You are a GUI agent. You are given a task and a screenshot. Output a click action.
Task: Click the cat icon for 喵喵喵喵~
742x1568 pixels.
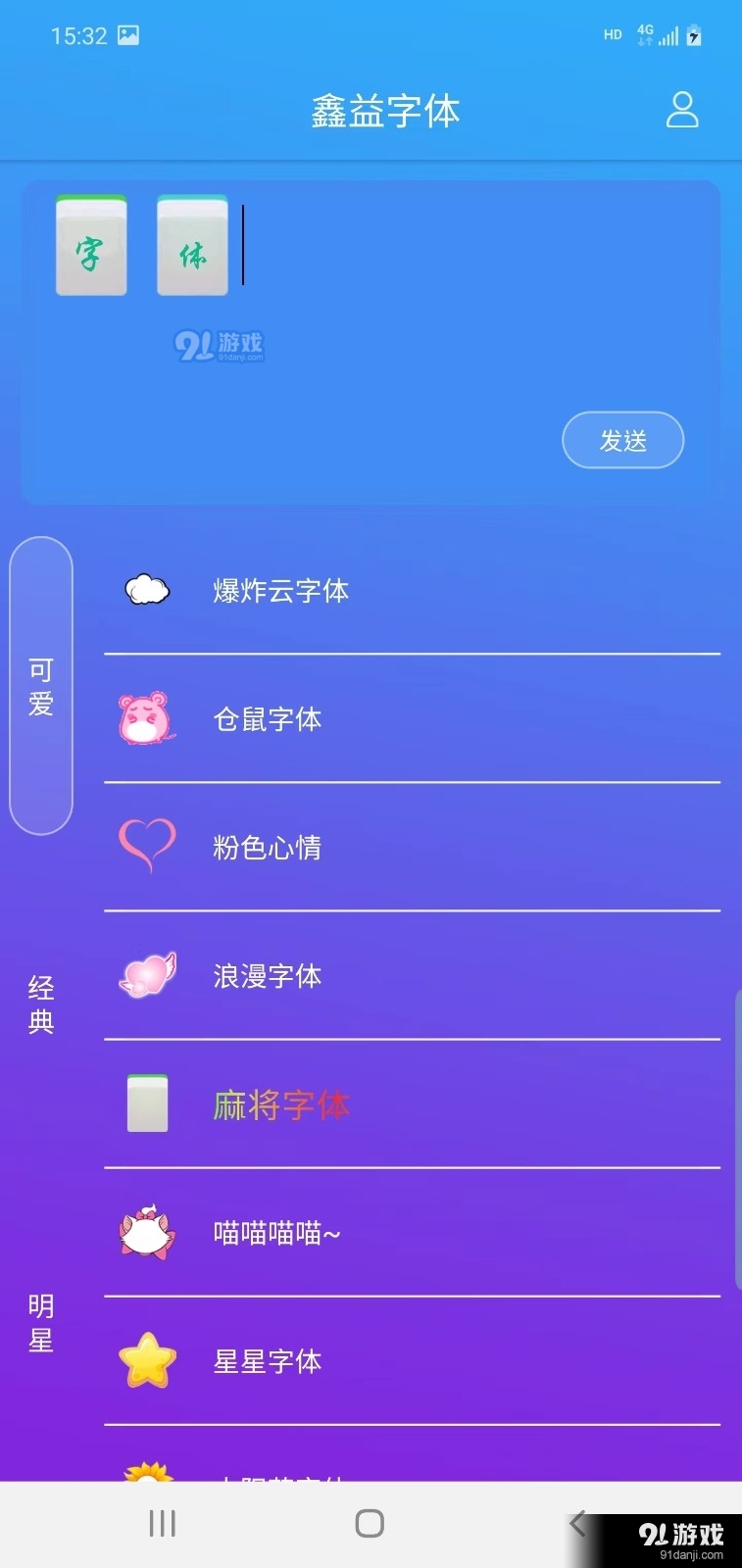[x=146, y=1232]
